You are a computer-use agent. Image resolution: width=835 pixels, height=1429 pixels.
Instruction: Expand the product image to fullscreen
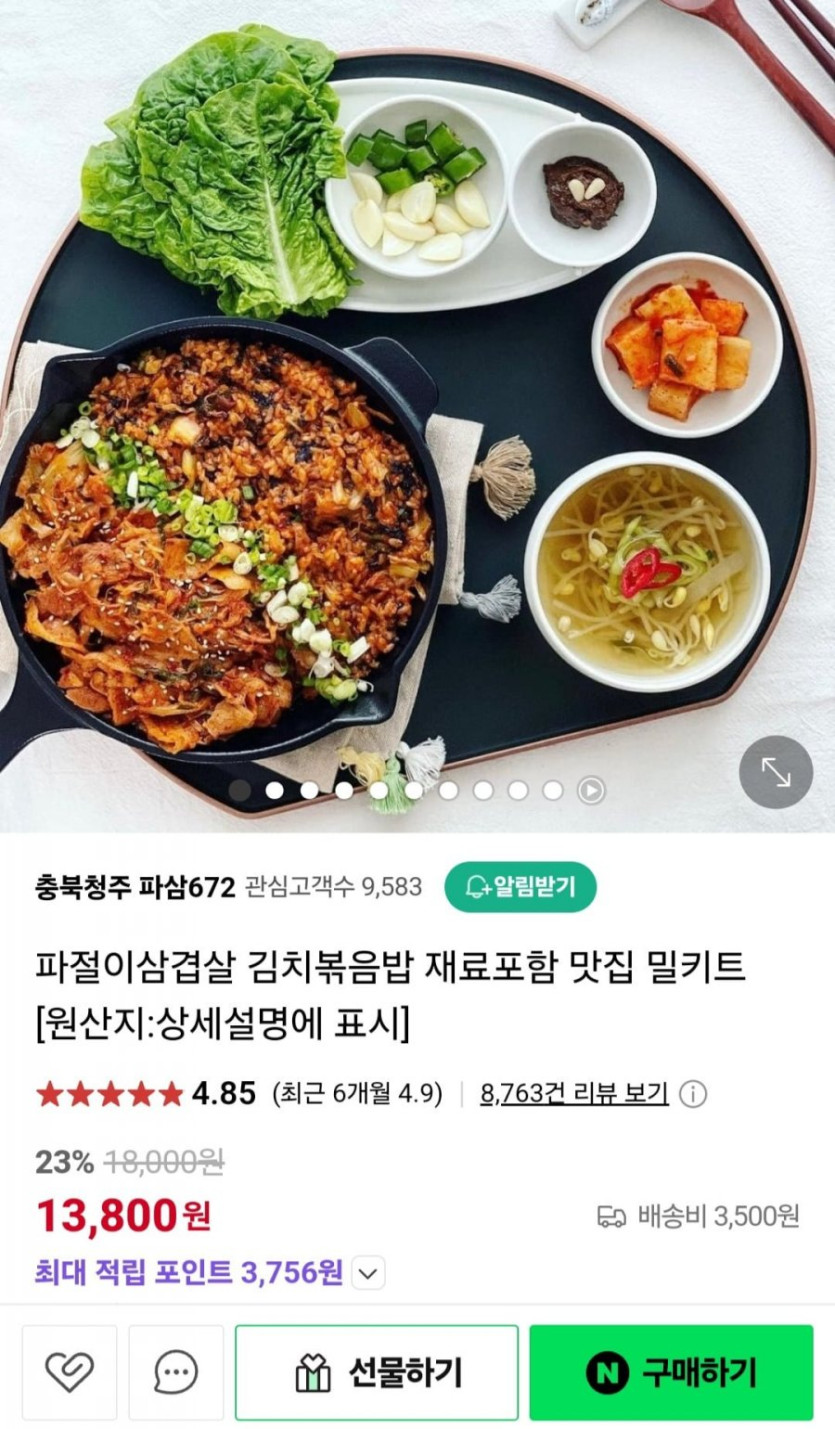tap(775, 772)
